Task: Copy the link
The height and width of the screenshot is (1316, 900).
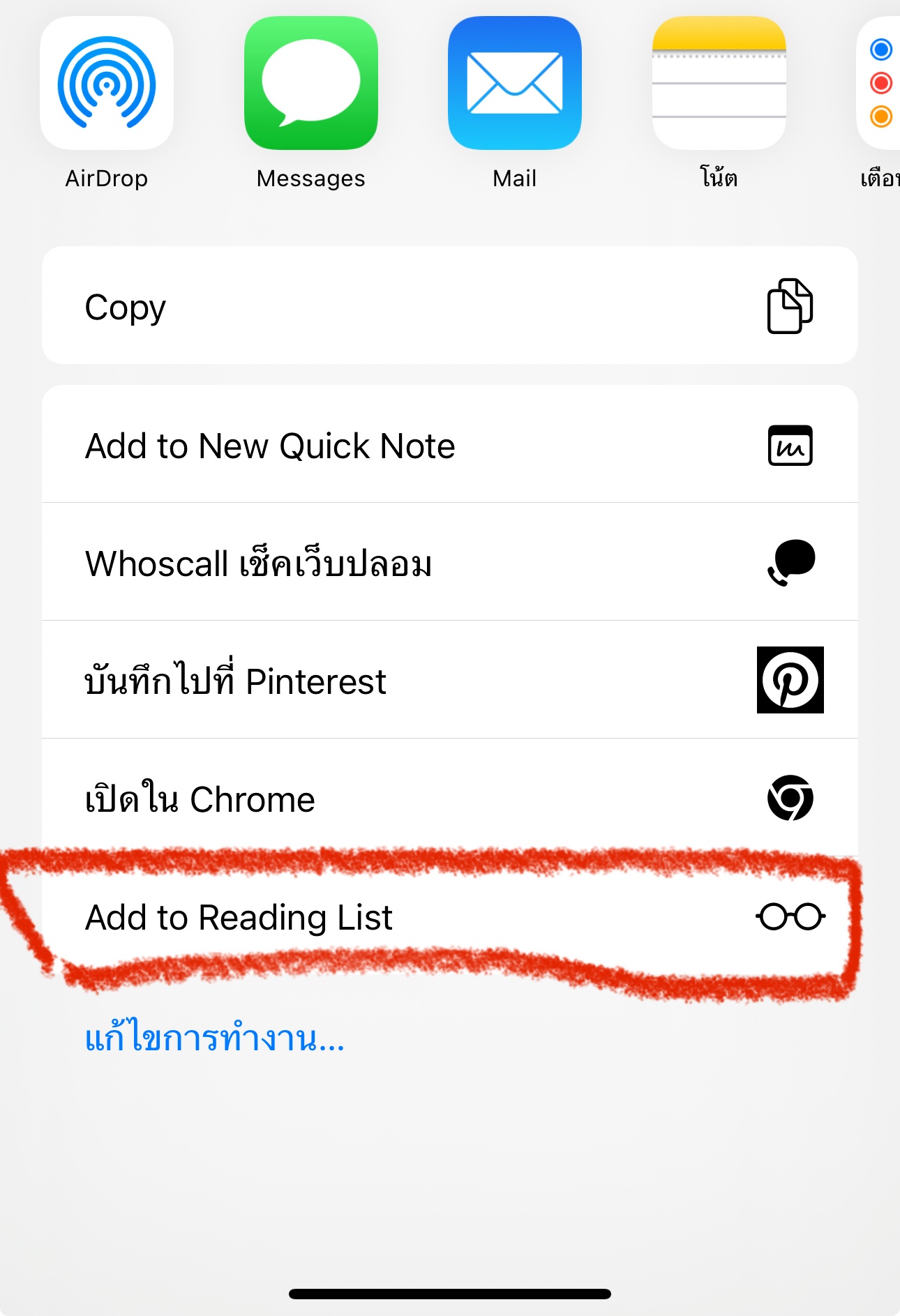Action: tap(449, 305)
